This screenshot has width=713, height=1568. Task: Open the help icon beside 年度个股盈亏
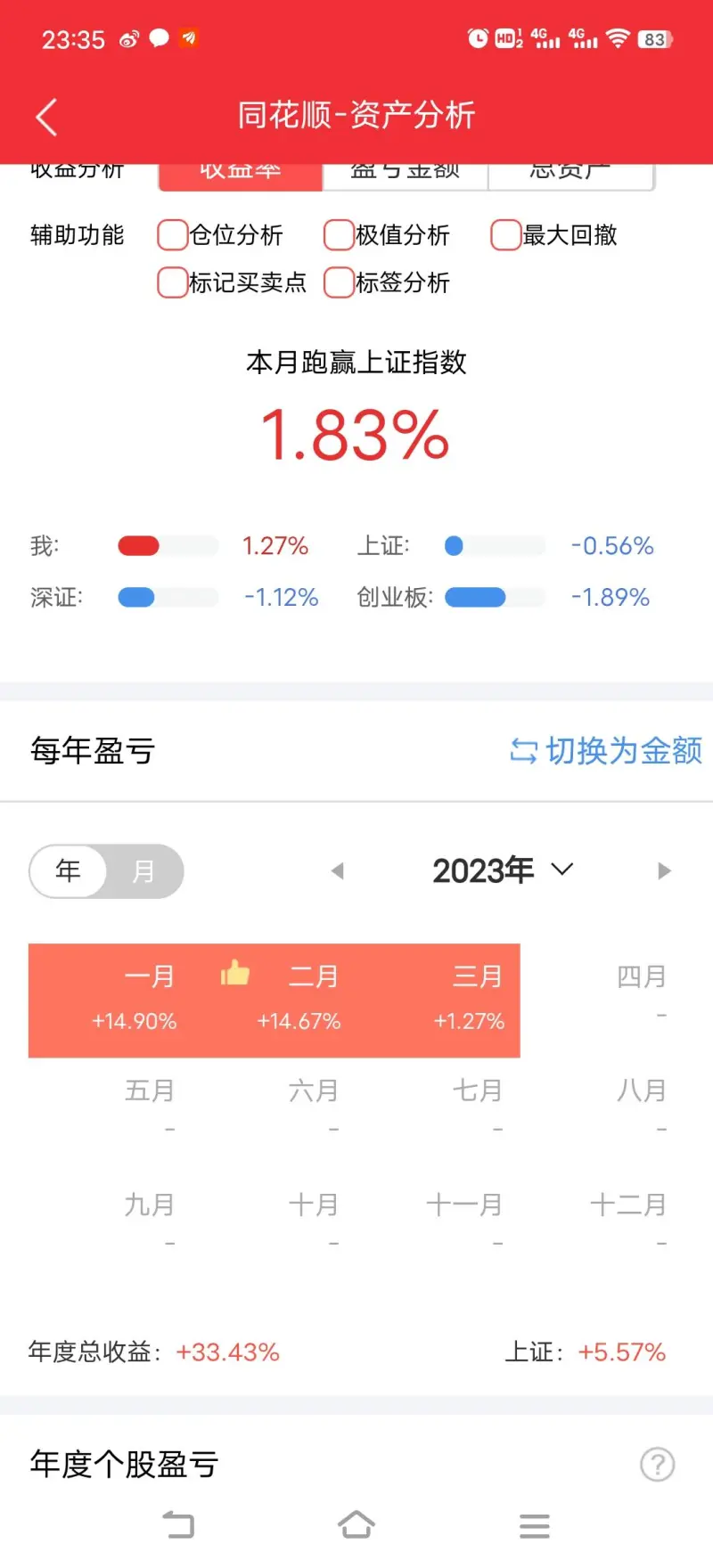click(x=658, y=1464)
